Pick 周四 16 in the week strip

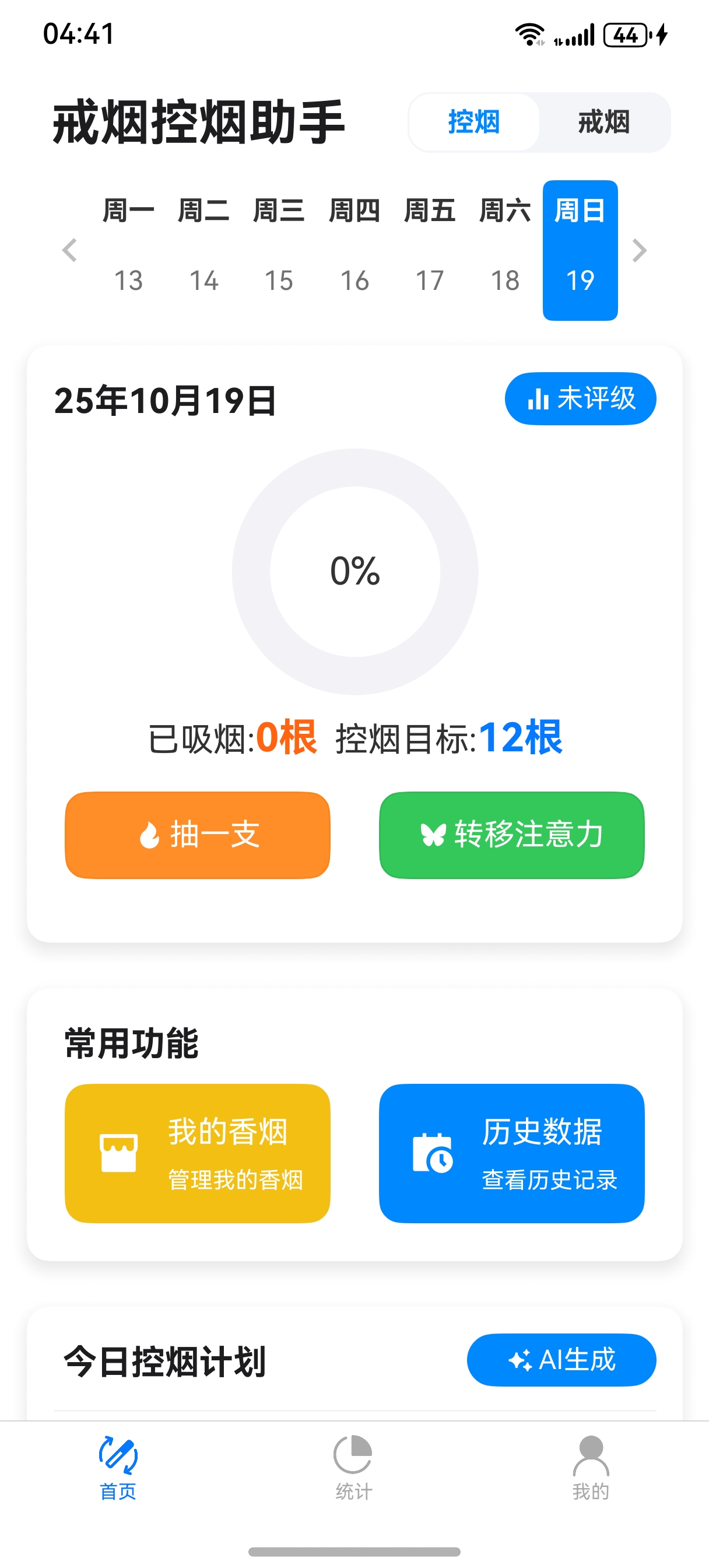(x=355, y=250)
